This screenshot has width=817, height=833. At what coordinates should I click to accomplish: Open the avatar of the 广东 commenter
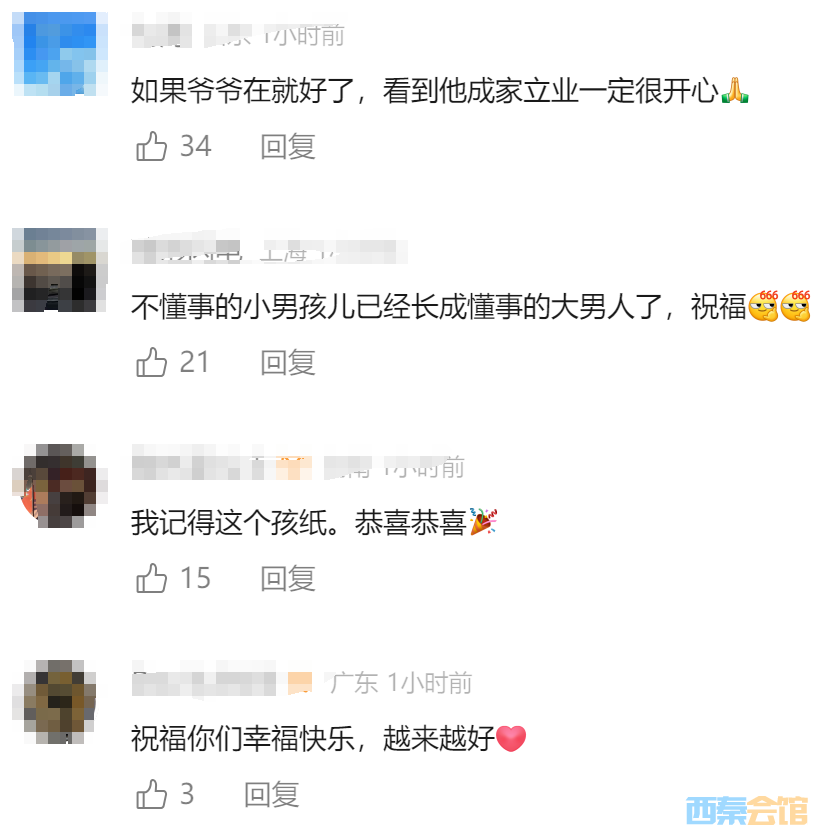[60, 702]
